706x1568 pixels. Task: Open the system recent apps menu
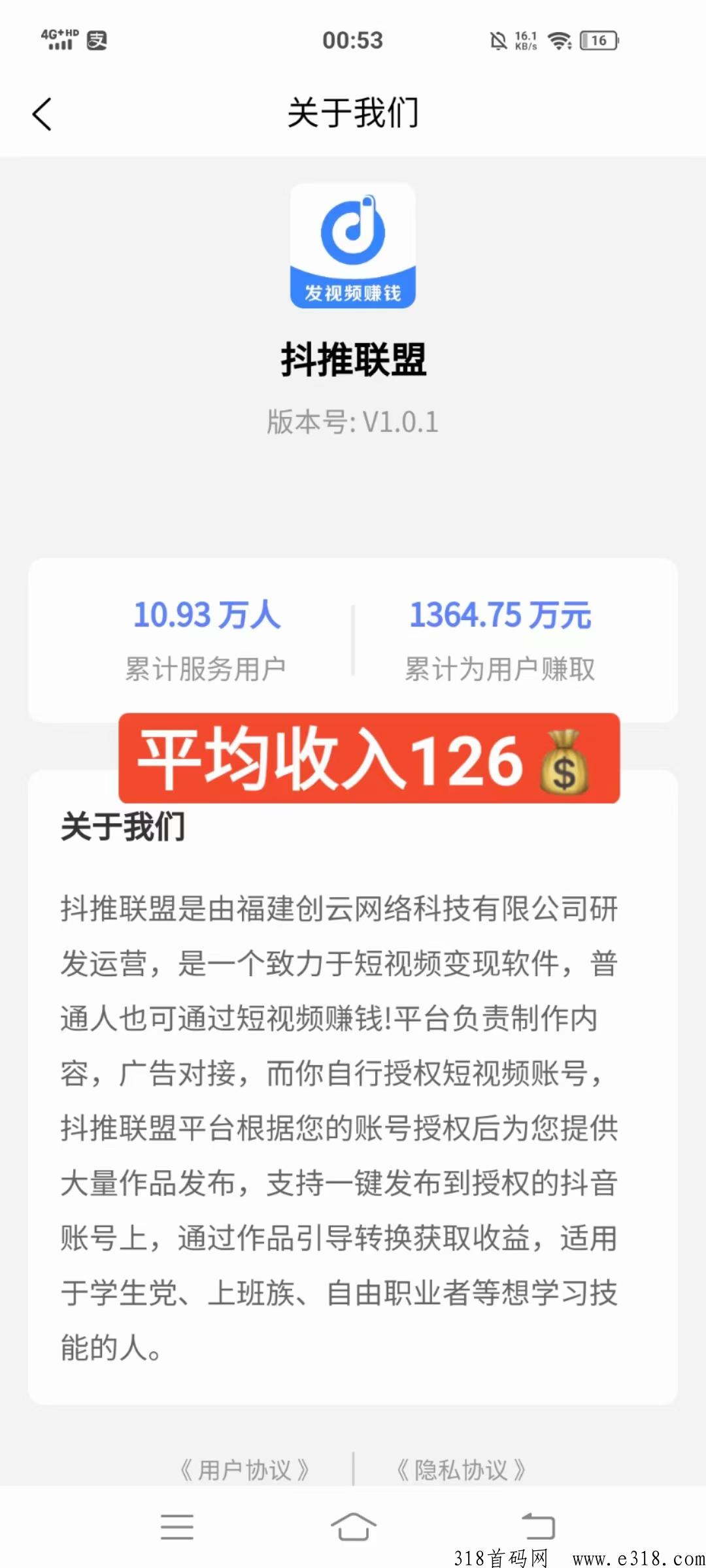pyautogui.click(x=177, y=1527)
